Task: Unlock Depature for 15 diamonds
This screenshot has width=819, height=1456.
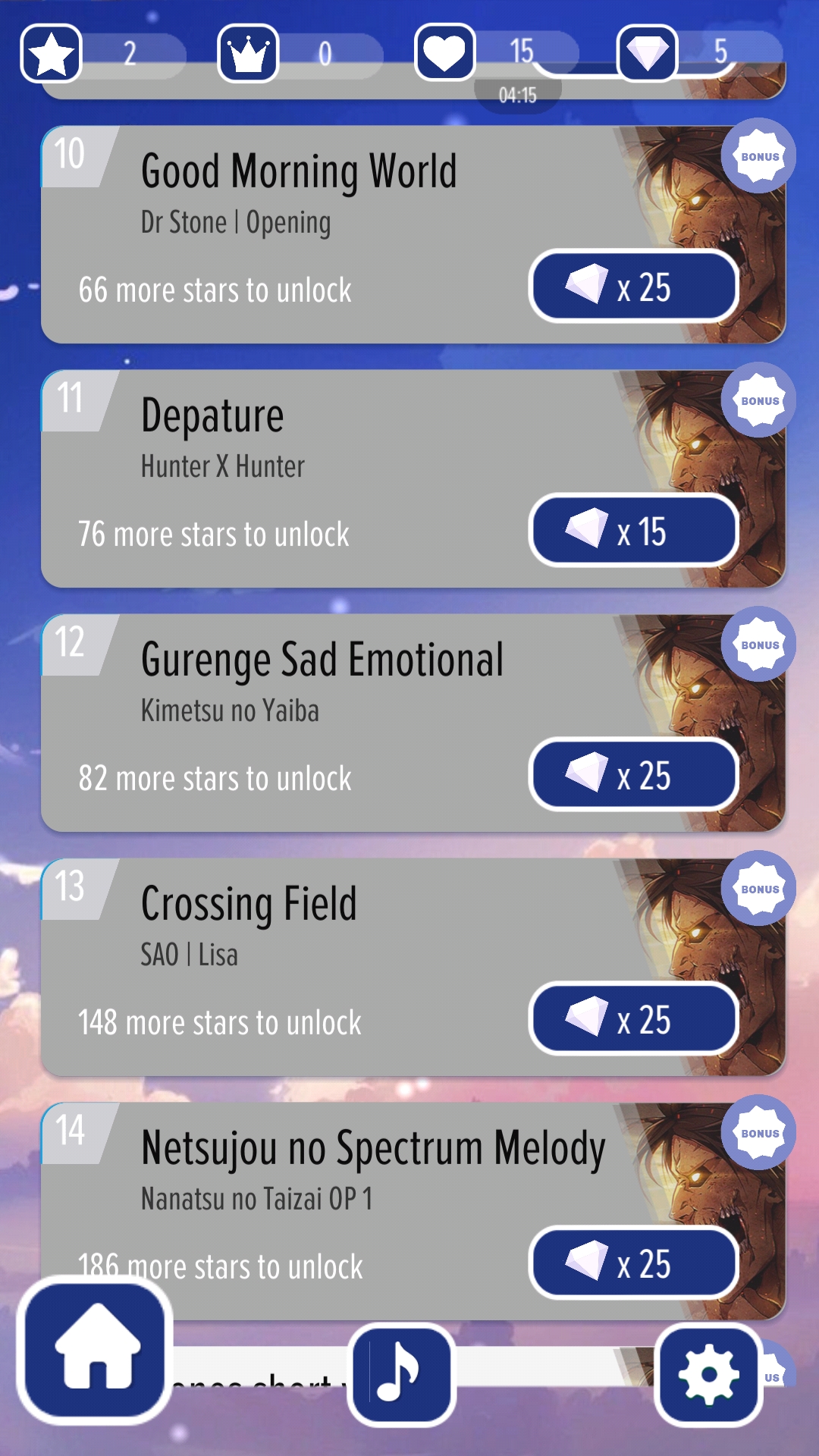Action: (x=634, y=531)
